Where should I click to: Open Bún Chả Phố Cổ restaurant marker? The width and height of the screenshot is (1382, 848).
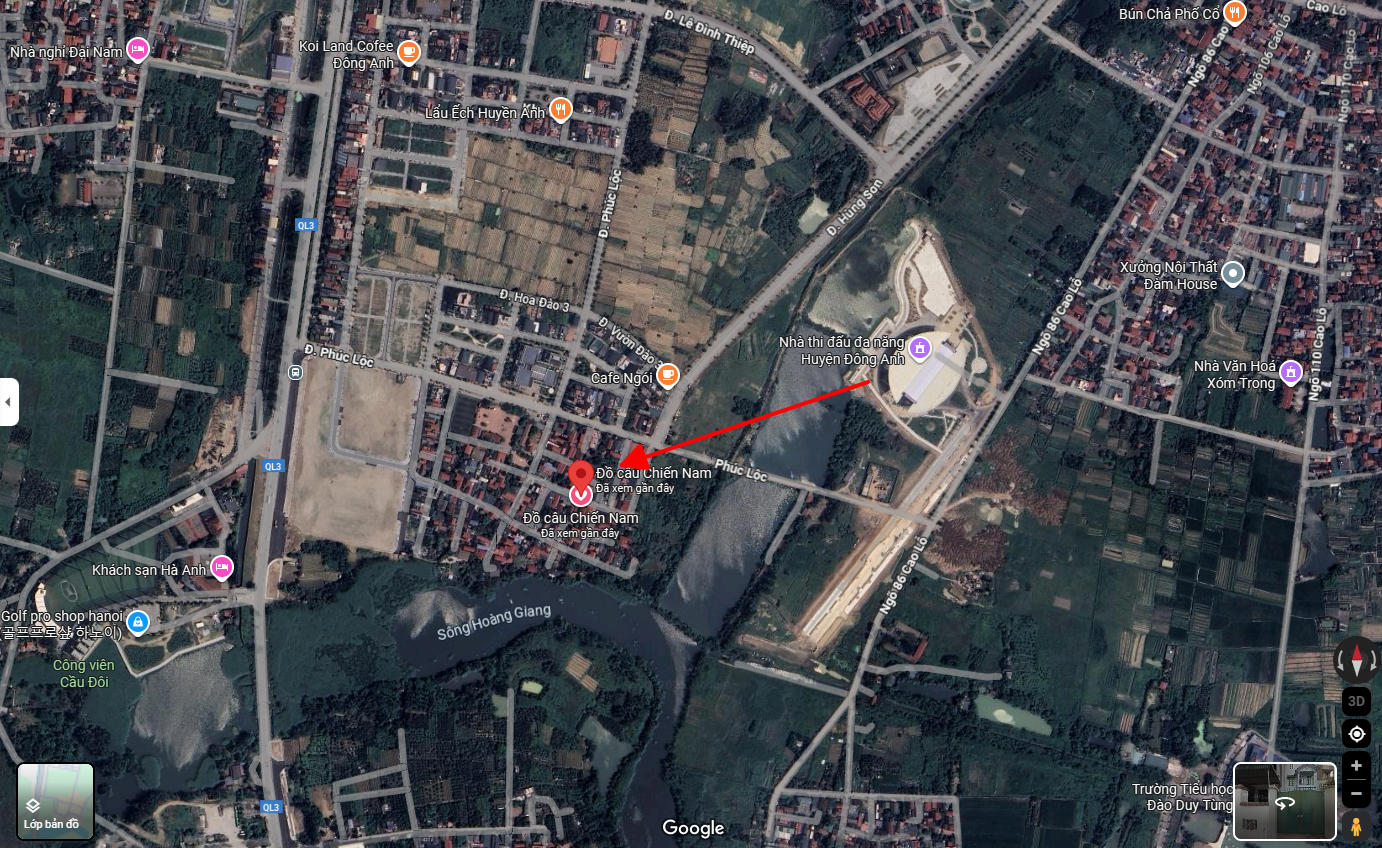[1236, 13]
